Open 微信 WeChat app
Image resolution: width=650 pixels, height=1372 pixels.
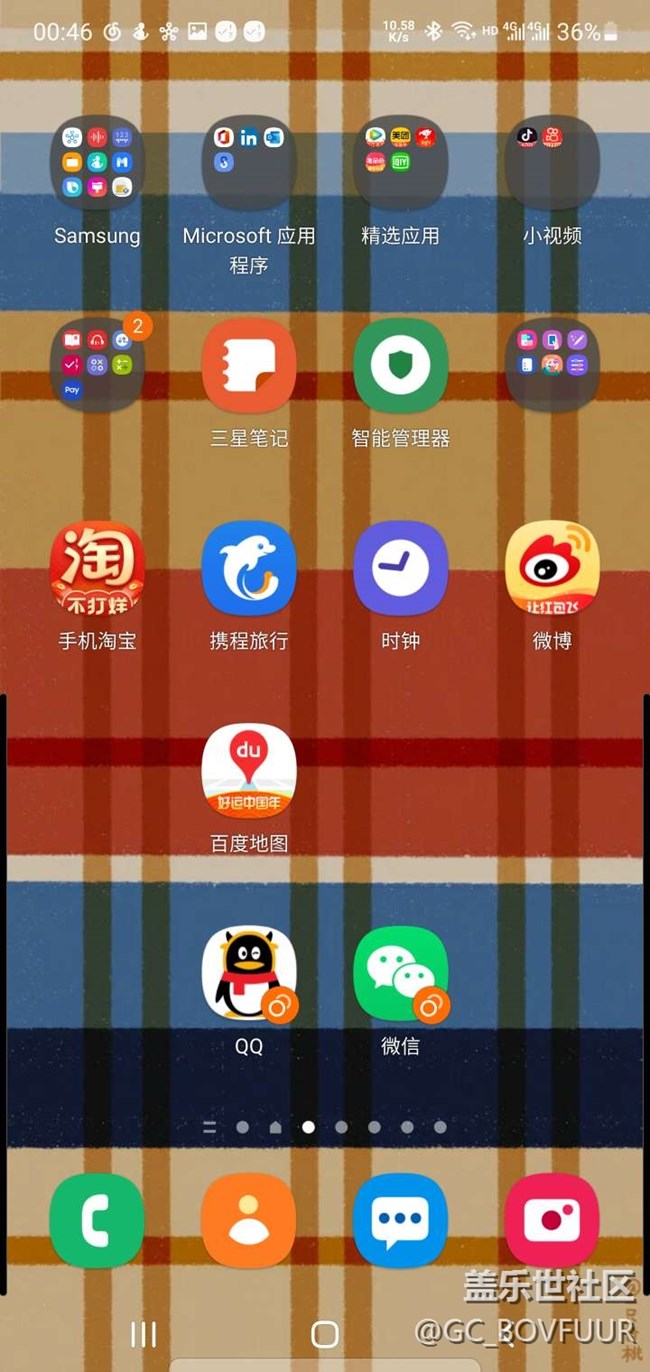point(400,973)
